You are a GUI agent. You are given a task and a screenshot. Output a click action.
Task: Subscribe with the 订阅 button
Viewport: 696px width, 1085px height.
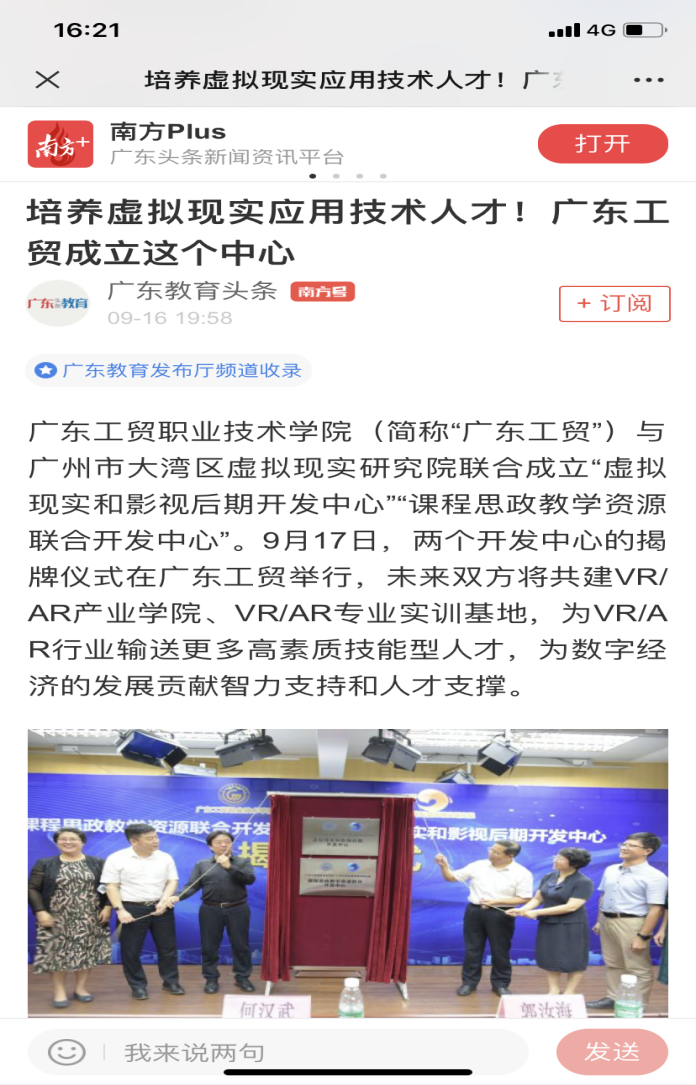click(614, 304)
